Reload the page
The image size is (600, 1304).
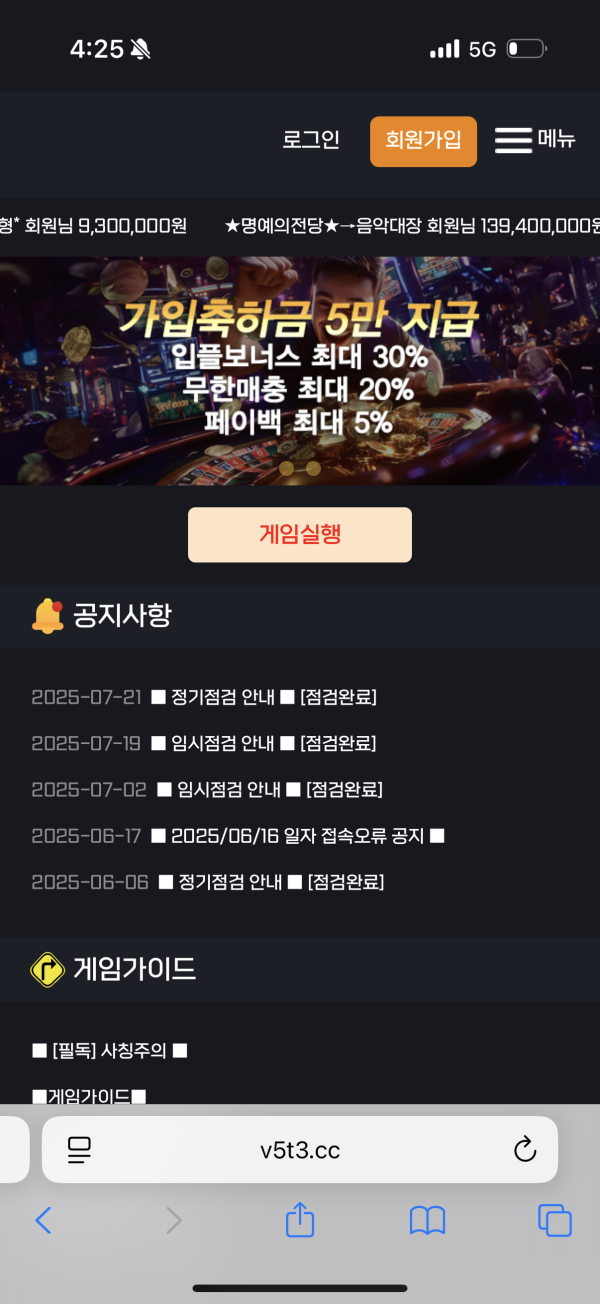(x=525, y=1150)
